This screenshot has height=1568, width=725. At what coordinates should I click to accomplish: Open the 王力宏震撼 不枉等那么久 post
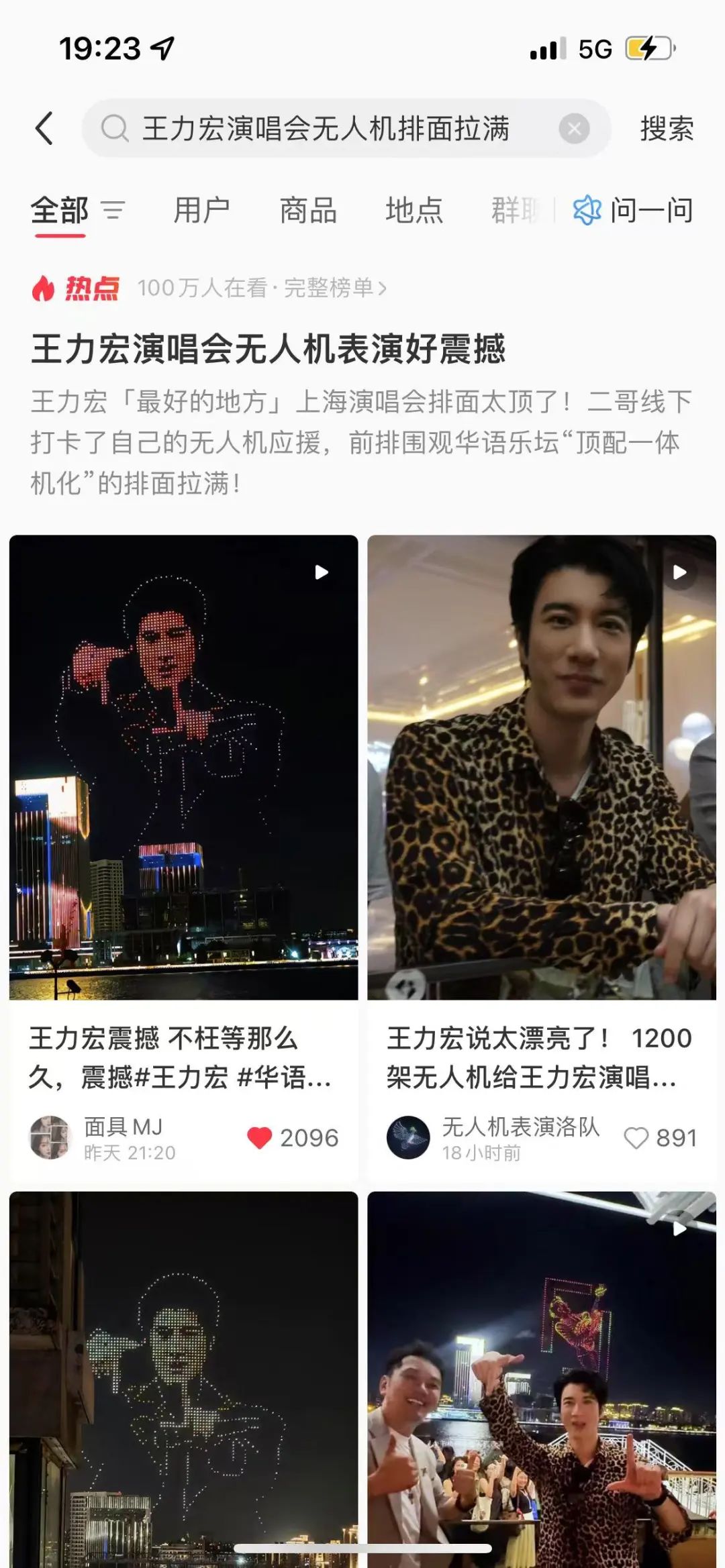pos(183,767)
